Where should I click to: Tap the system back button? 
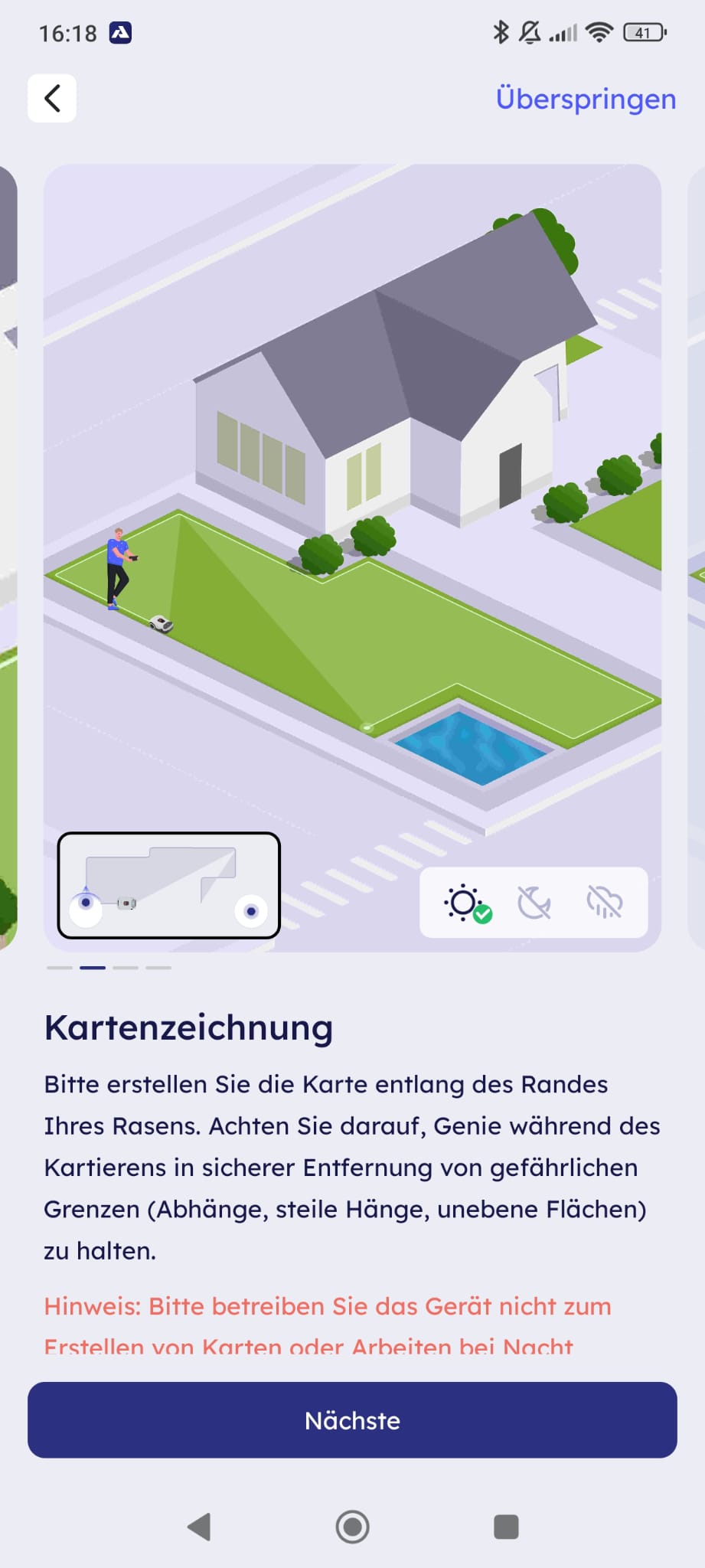(x=199, y=1527)
